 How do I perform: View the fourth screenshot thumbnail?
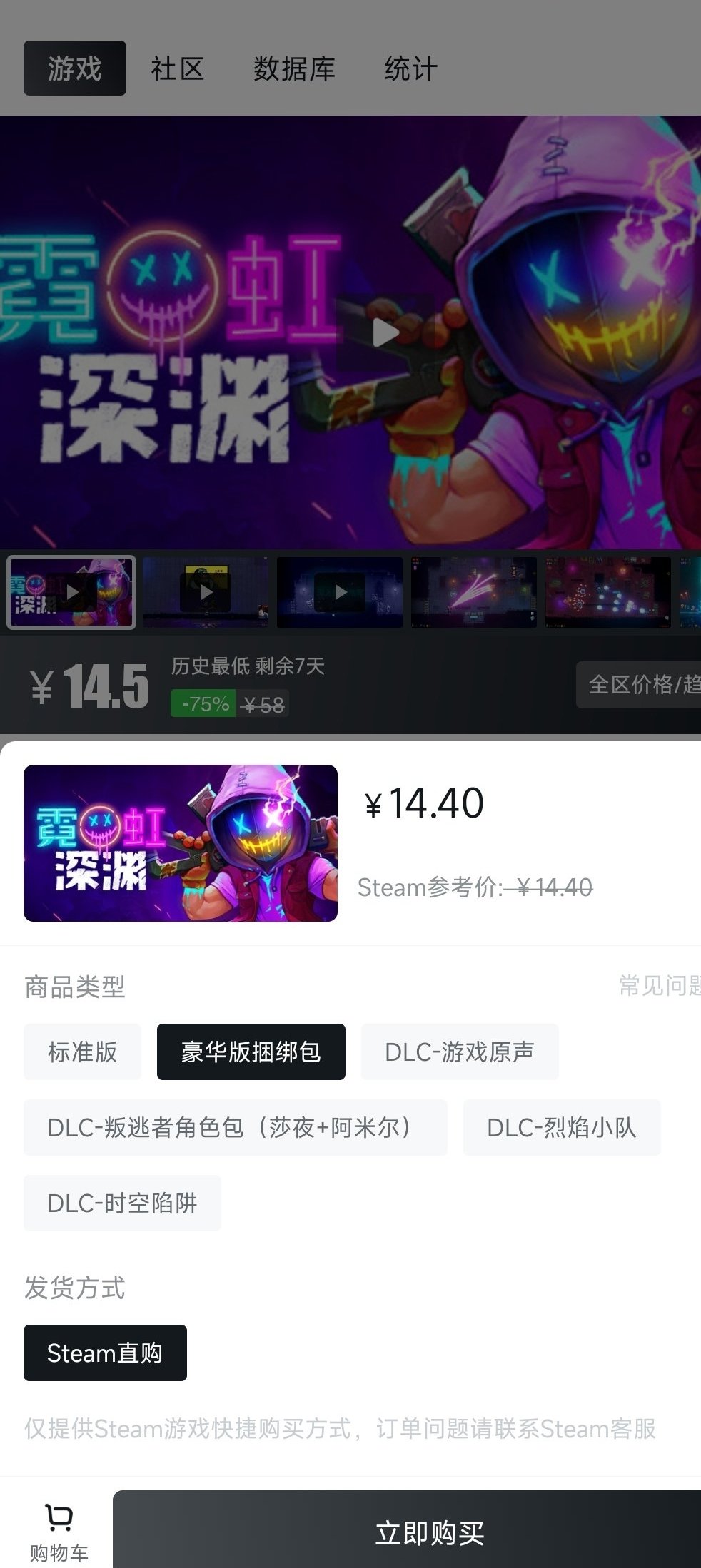click(x=474, y=592)
